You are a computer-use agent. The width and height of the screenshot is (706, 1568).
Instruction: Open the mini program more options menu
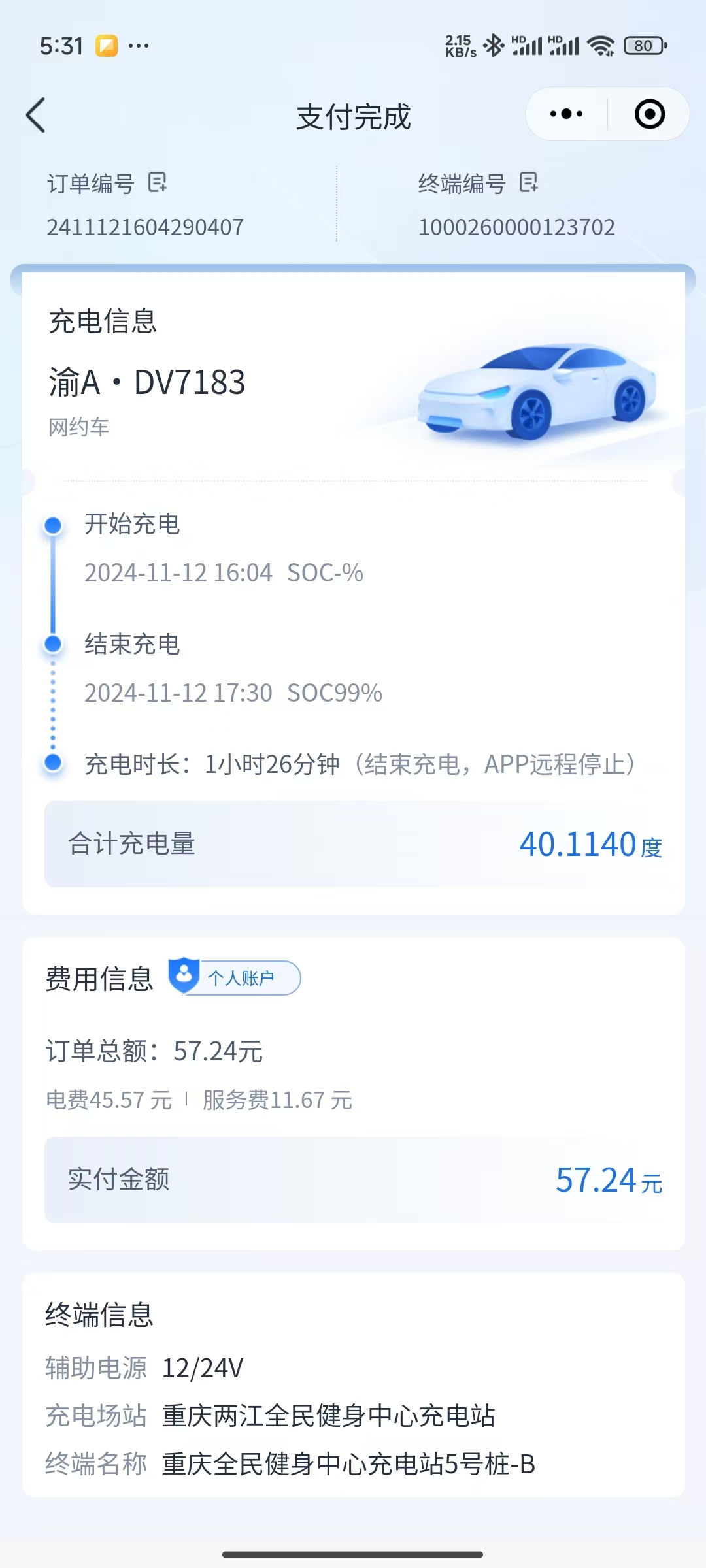pos(566,114)
